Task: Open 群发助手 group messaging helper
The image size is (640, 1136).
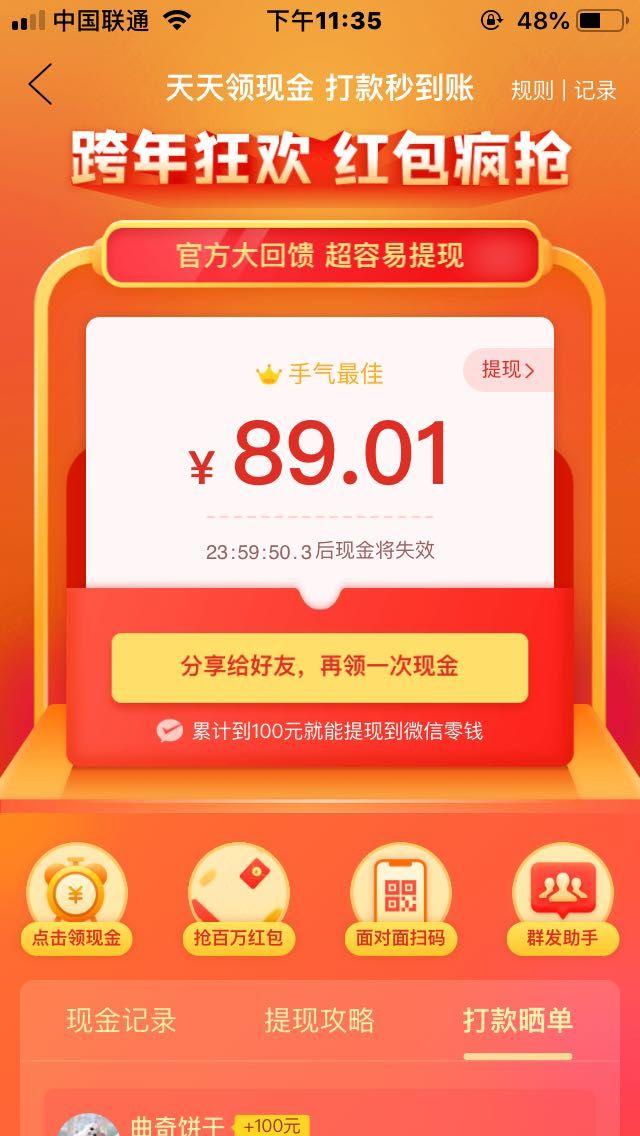Action: (x=562, y=900)
